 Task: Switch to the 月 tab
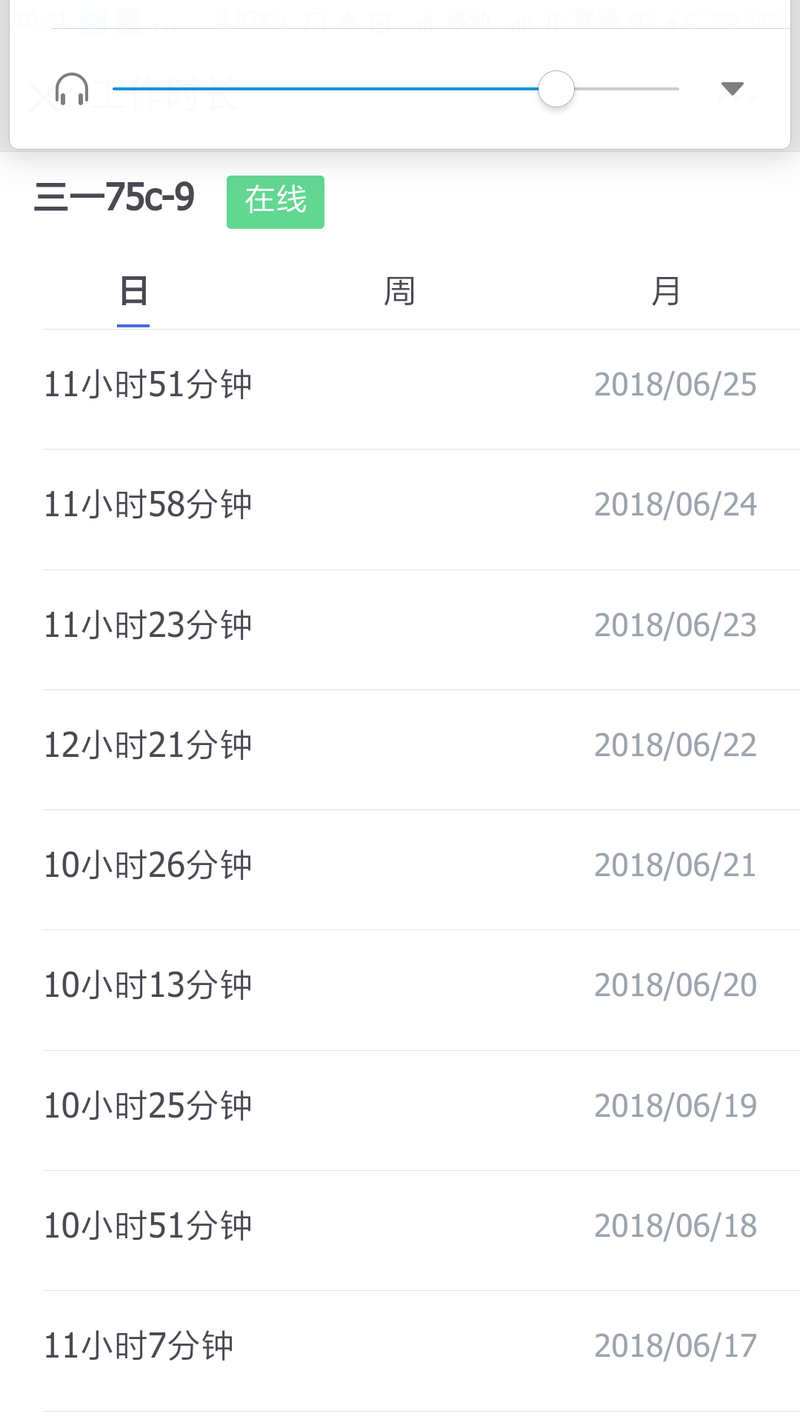666,291
